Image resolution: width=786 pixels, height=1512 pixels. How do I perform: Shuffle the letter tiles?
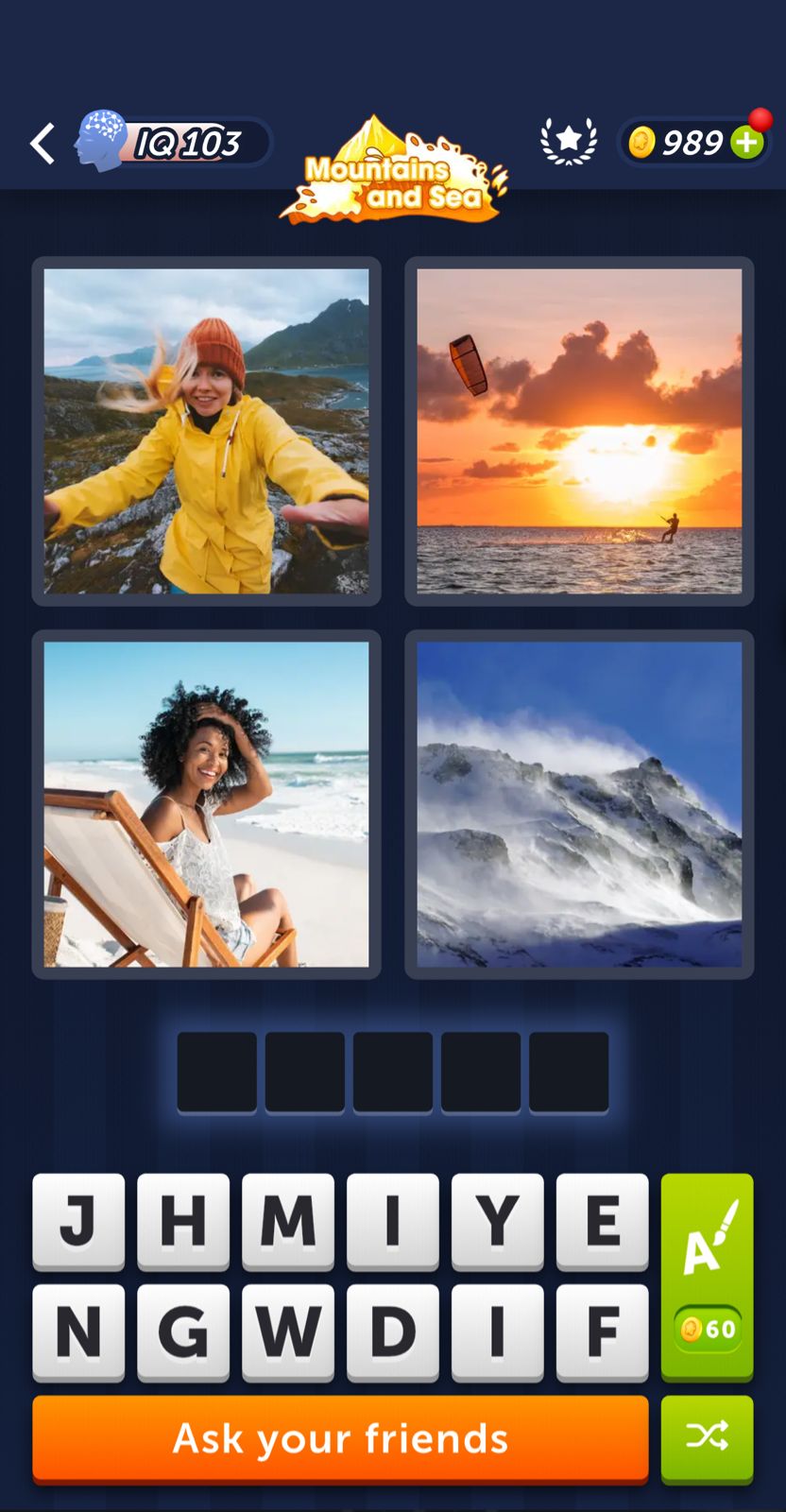[707, 1436]
